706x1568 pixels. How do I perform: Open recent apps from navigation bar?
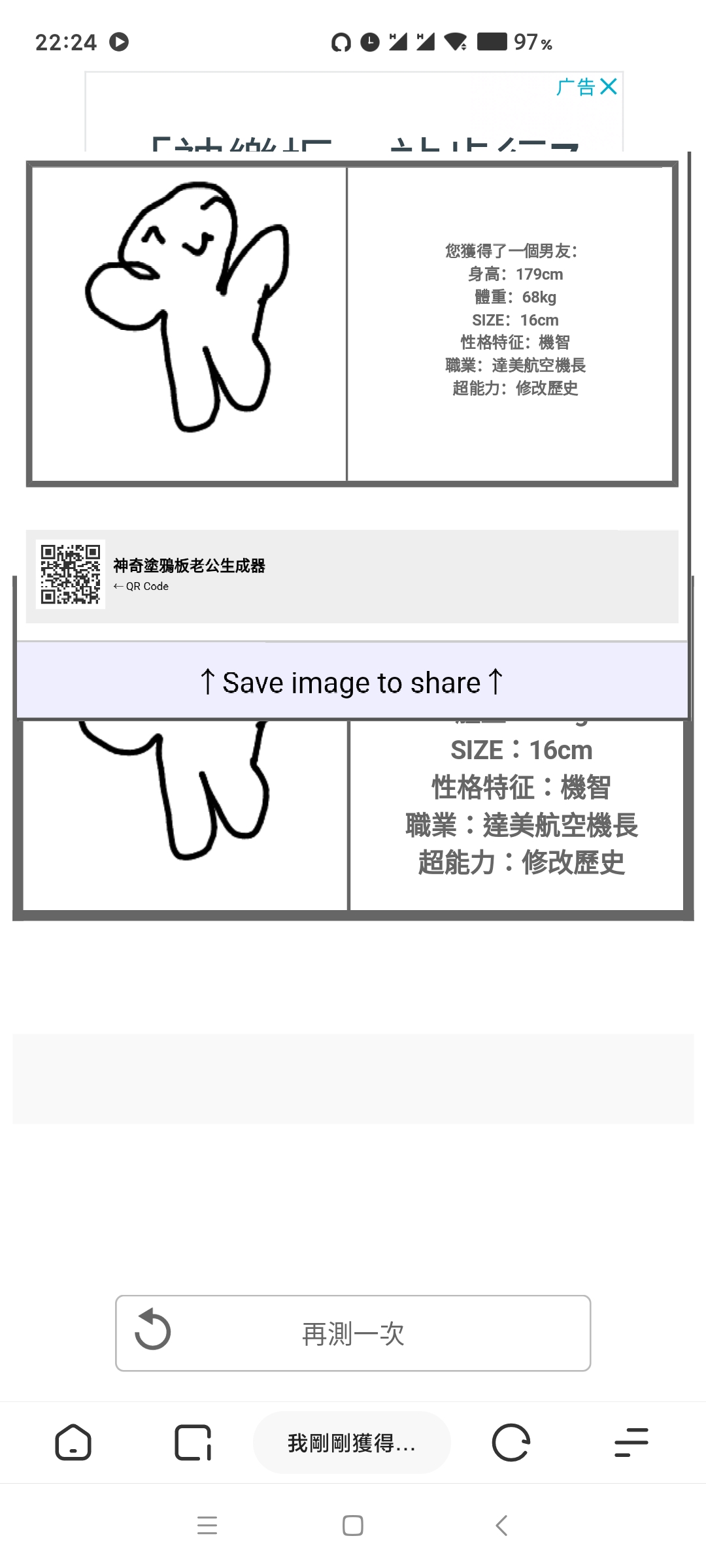207,1526
